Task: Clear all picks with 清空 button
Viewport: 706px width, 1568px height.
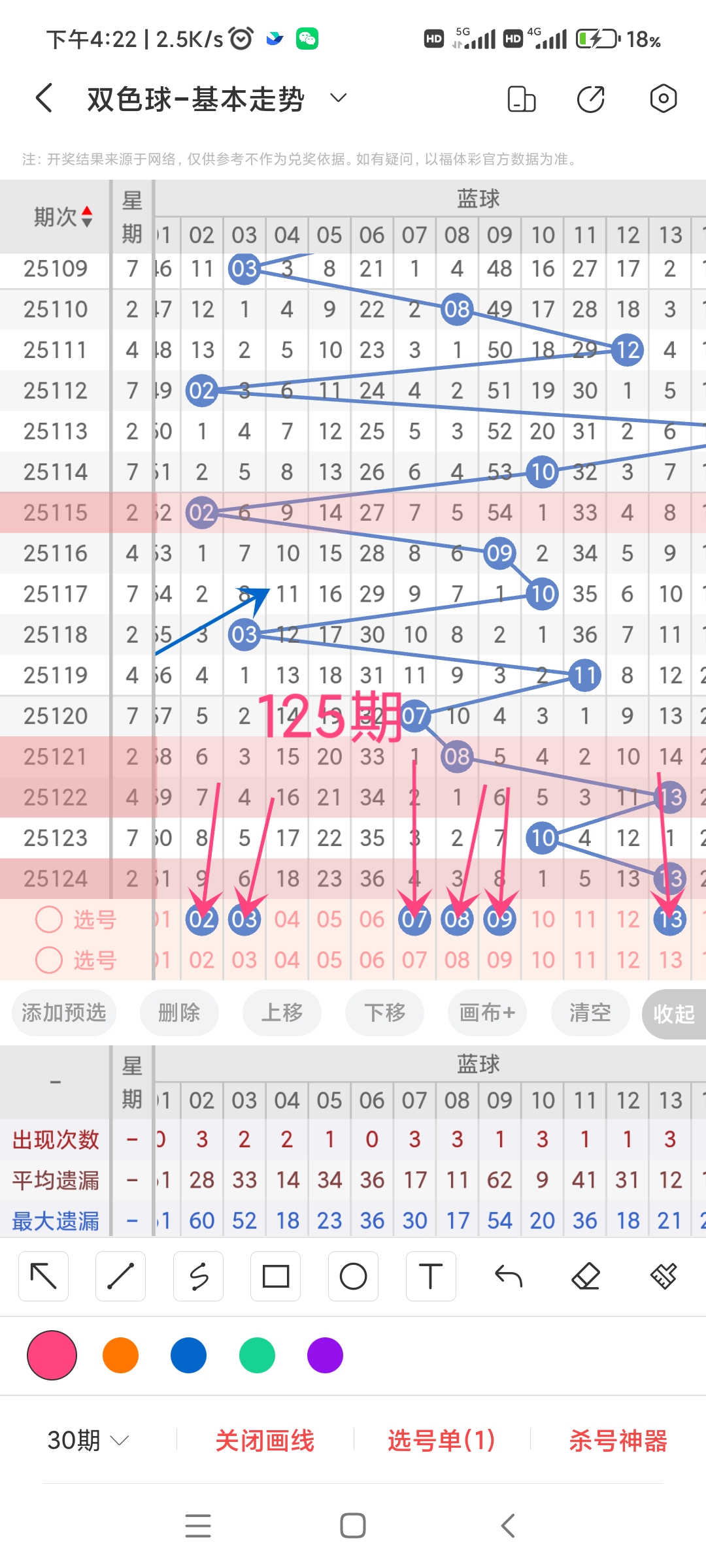Action: pos(590,1013)
